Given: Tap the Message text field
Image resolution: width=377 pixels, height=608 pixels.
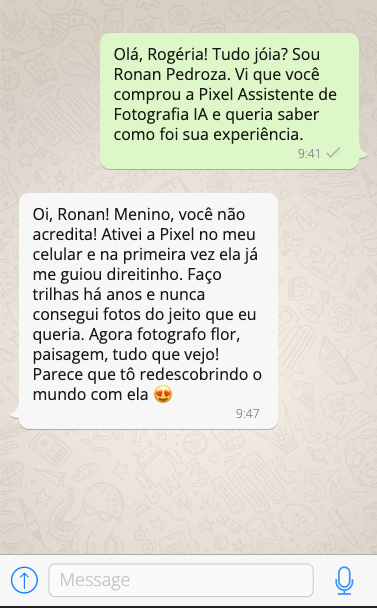Looking at the screenshot, I should pos(181,580).
